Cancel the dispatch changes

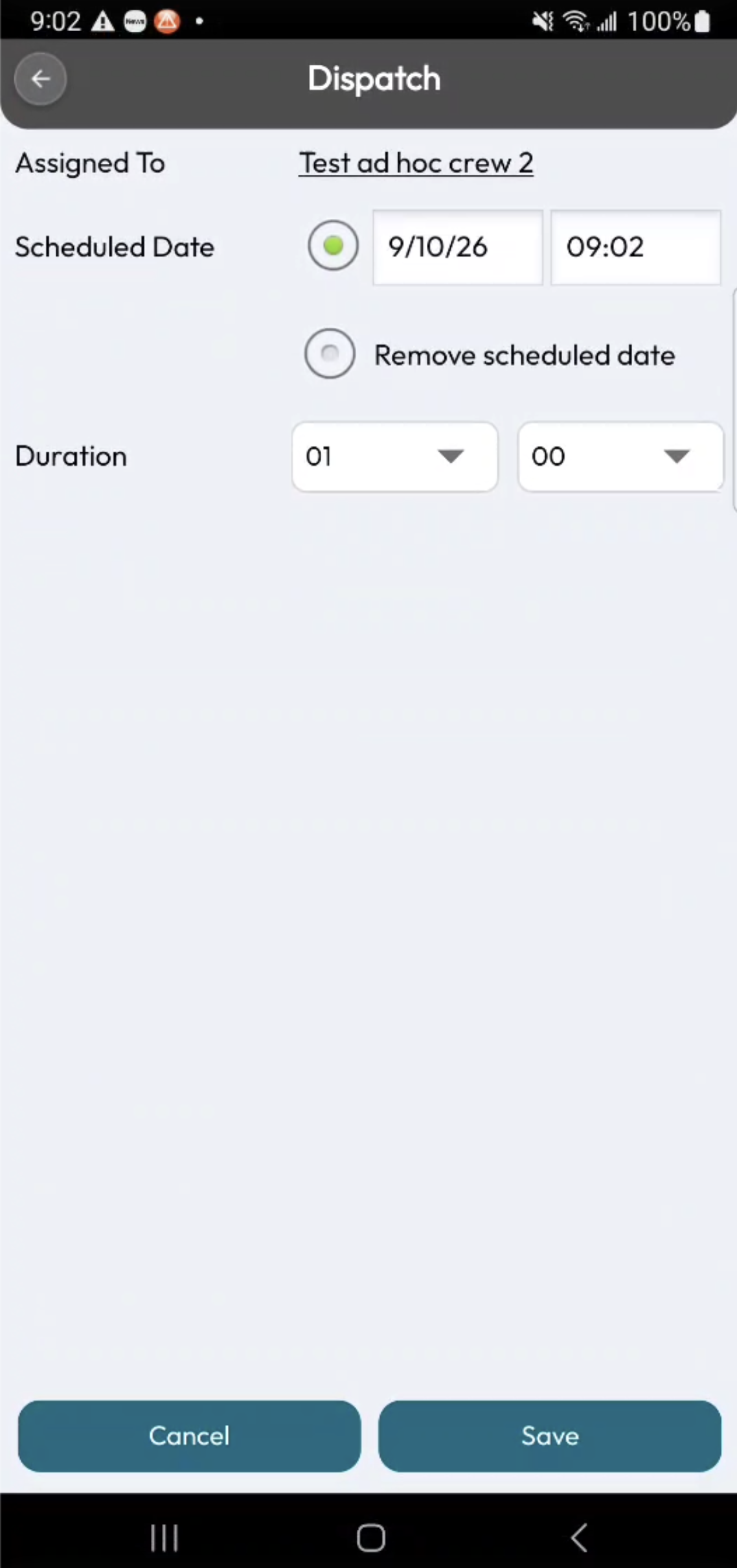click(x=189, y=1436)
